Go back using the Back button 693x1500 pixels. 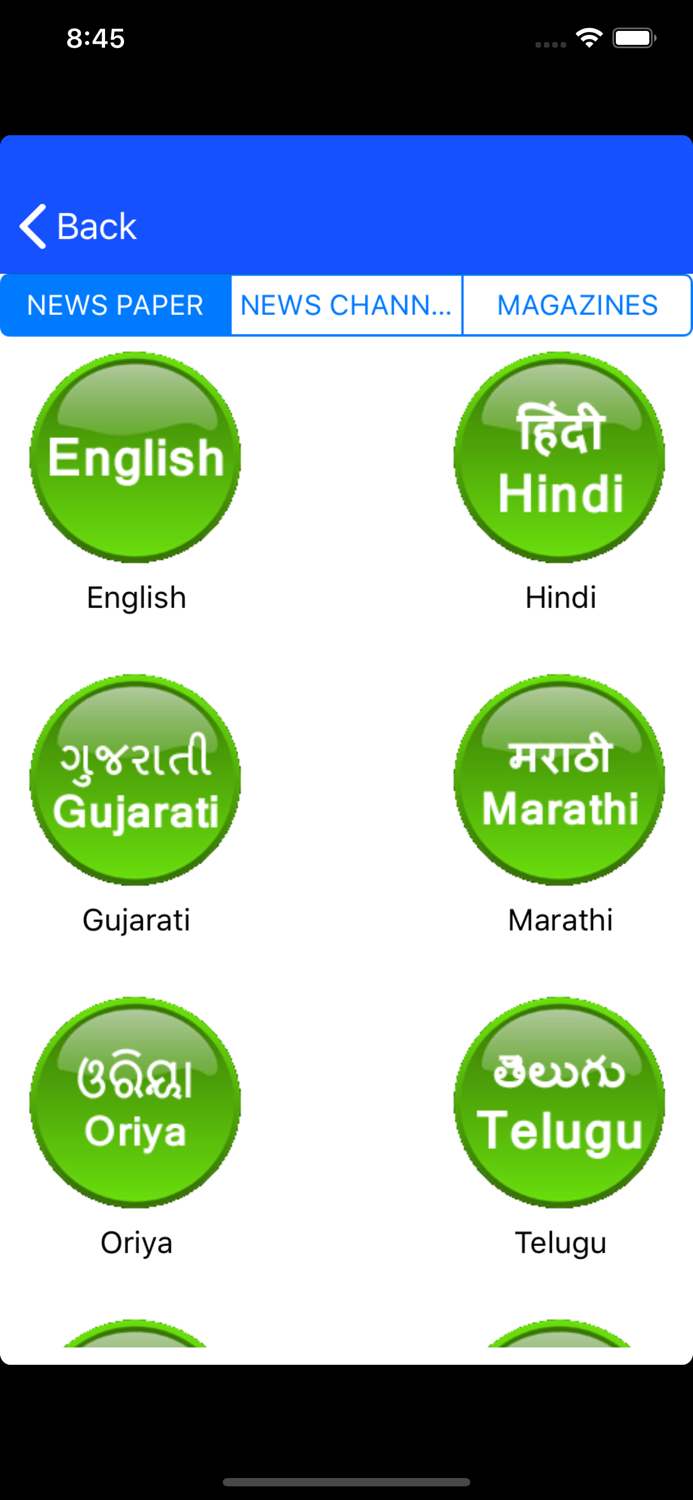(x=78, y=227)
